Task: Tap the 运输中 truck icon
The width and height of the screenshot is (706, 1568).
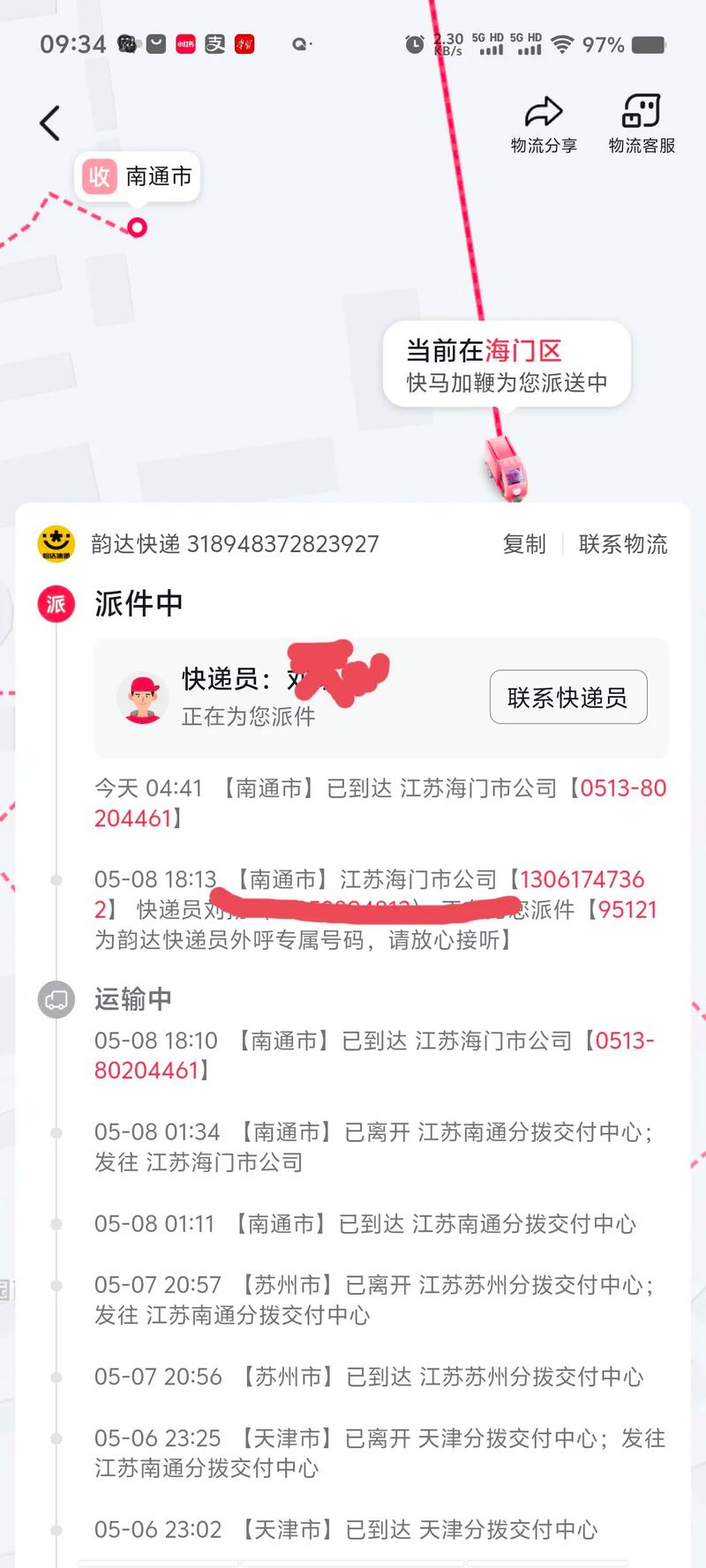Action: click(x=55, y=1000)
